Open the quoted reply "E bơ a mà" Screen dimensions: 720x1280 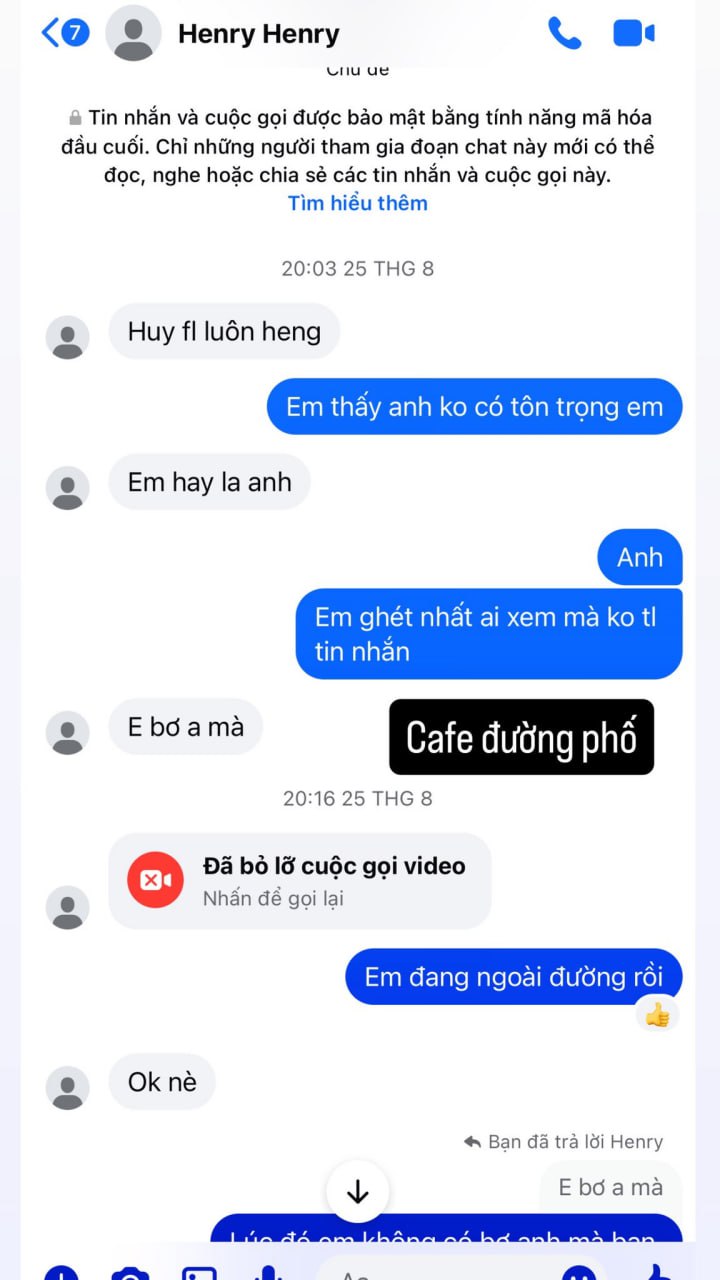(610, 1187)
